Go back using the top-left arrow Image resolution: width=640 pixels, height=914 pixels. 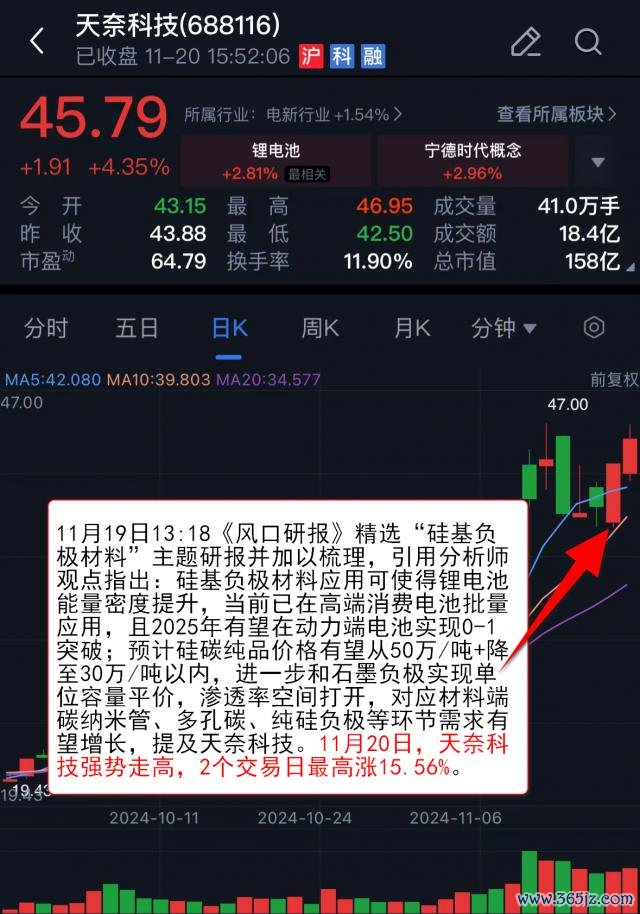37,41
